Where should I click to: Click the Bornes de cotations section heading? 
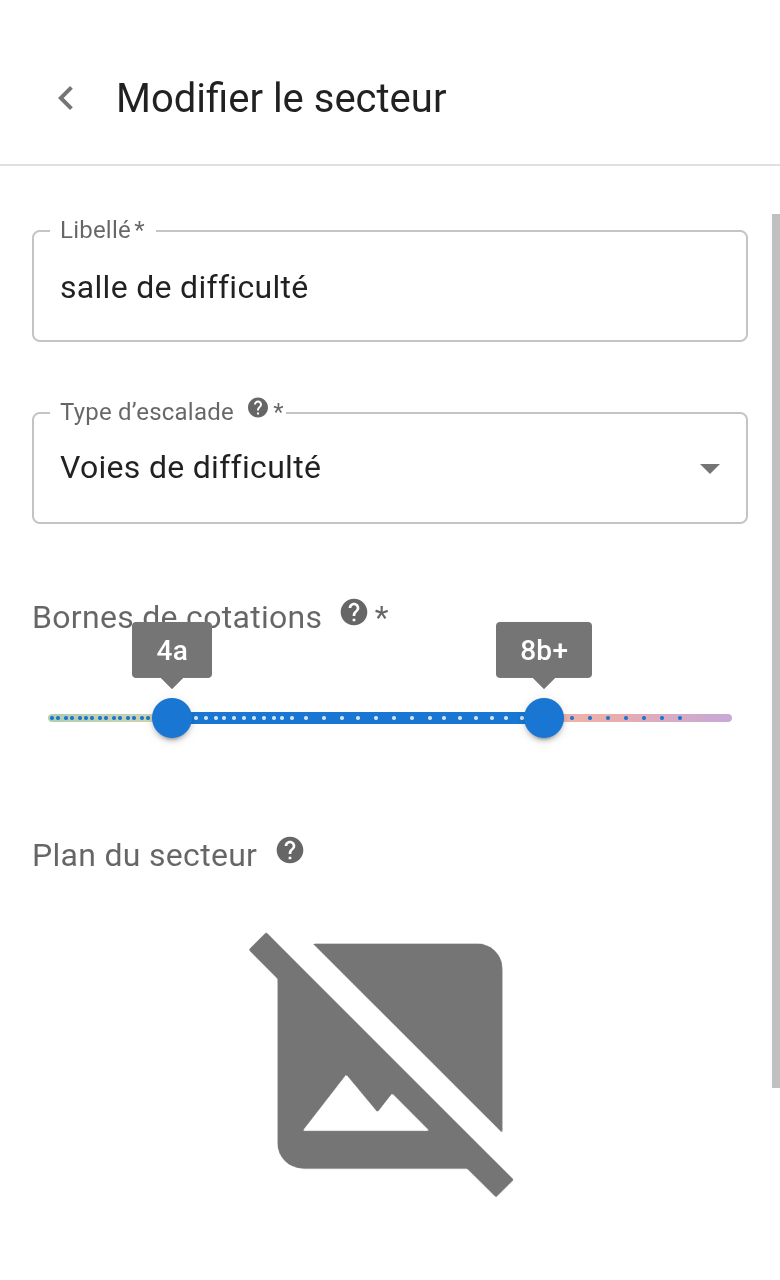pos(176,617)
